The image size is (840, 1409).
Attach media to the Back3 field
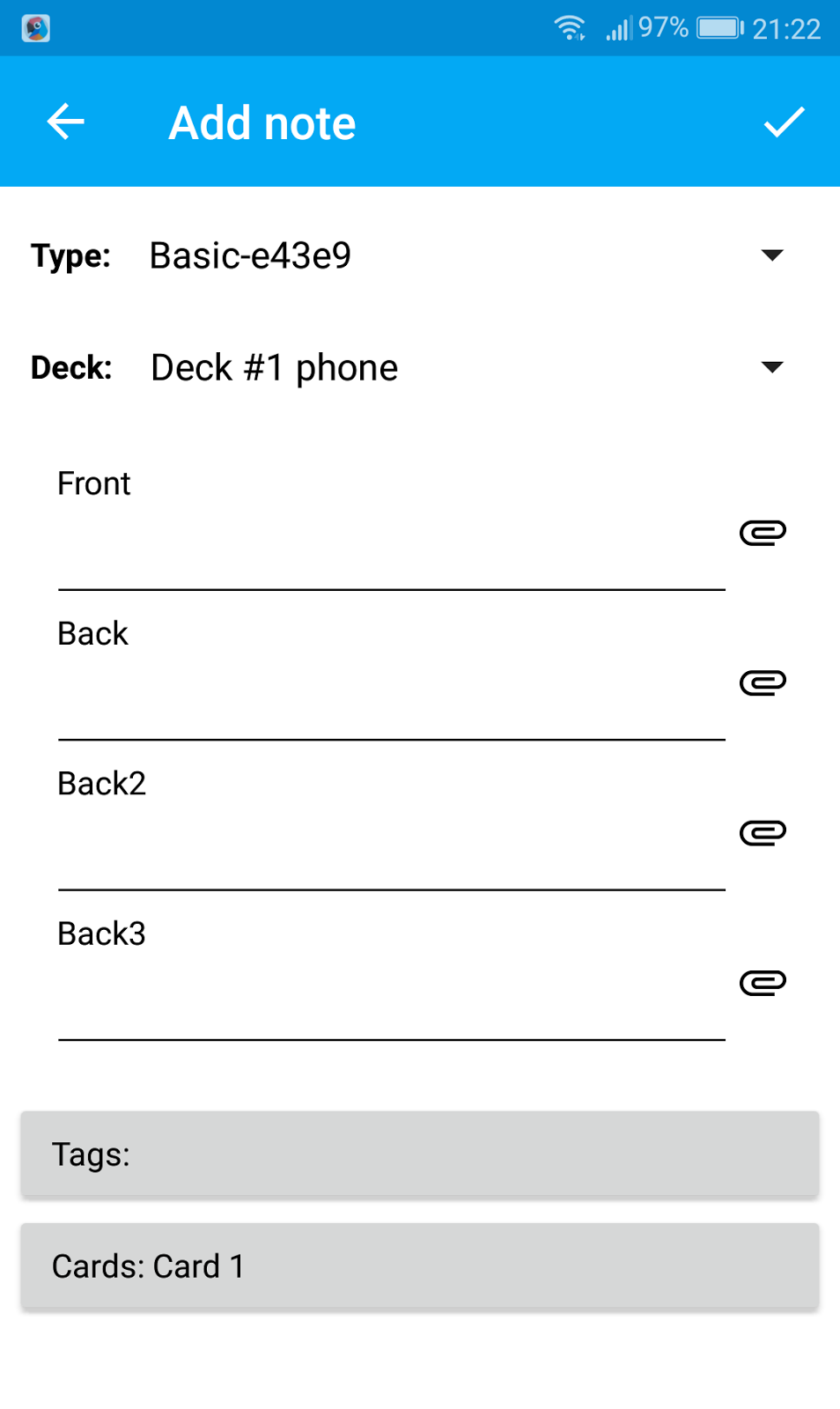click(763, 982)
